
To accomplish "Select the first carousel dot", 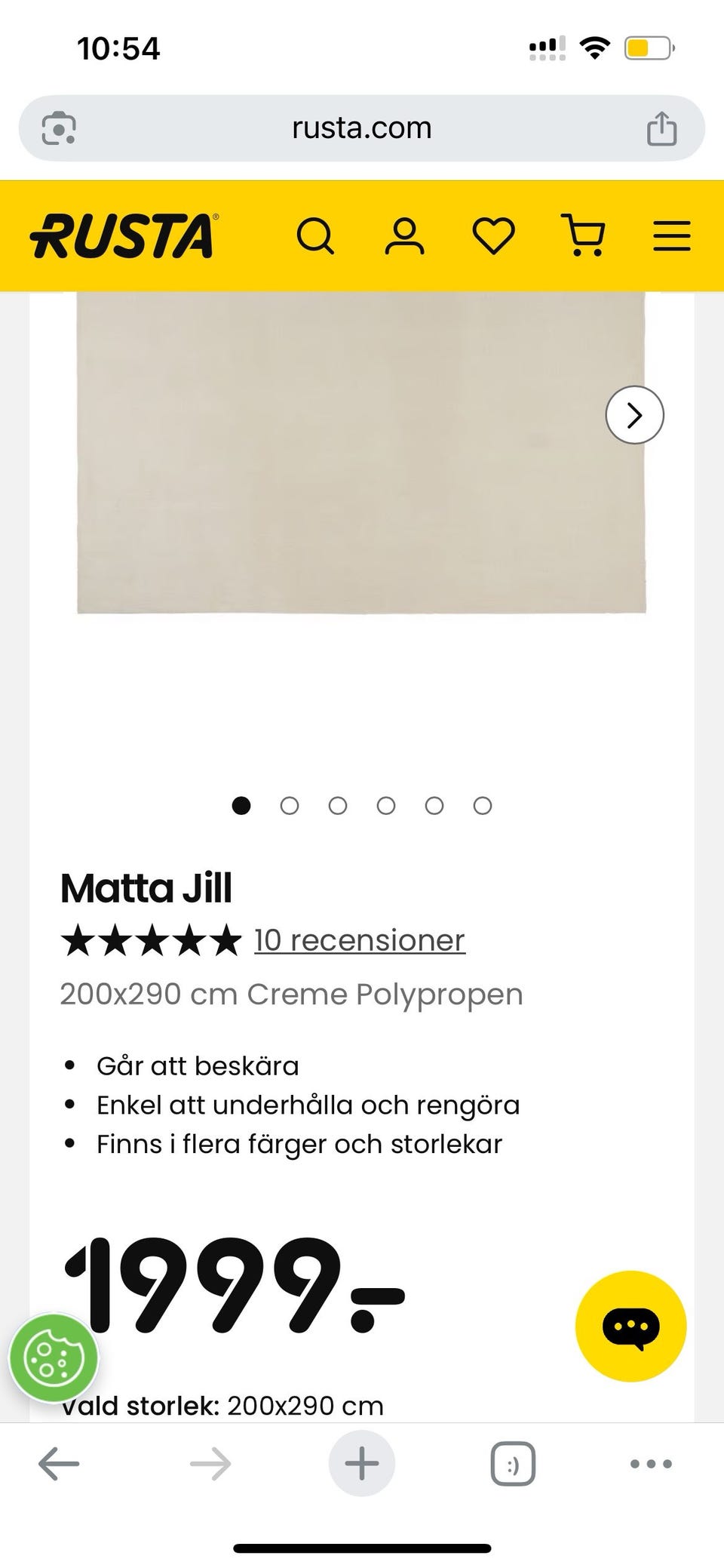I will click(242, 806).
